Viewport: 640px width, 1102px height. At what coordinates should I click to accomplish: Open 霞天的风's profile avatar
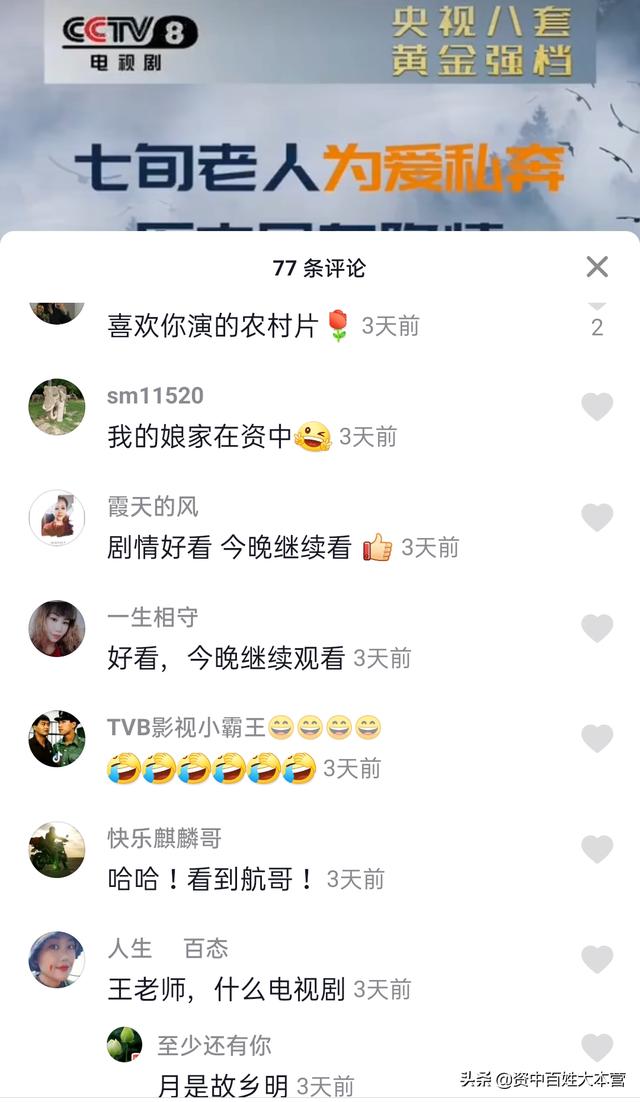(57, 518)
